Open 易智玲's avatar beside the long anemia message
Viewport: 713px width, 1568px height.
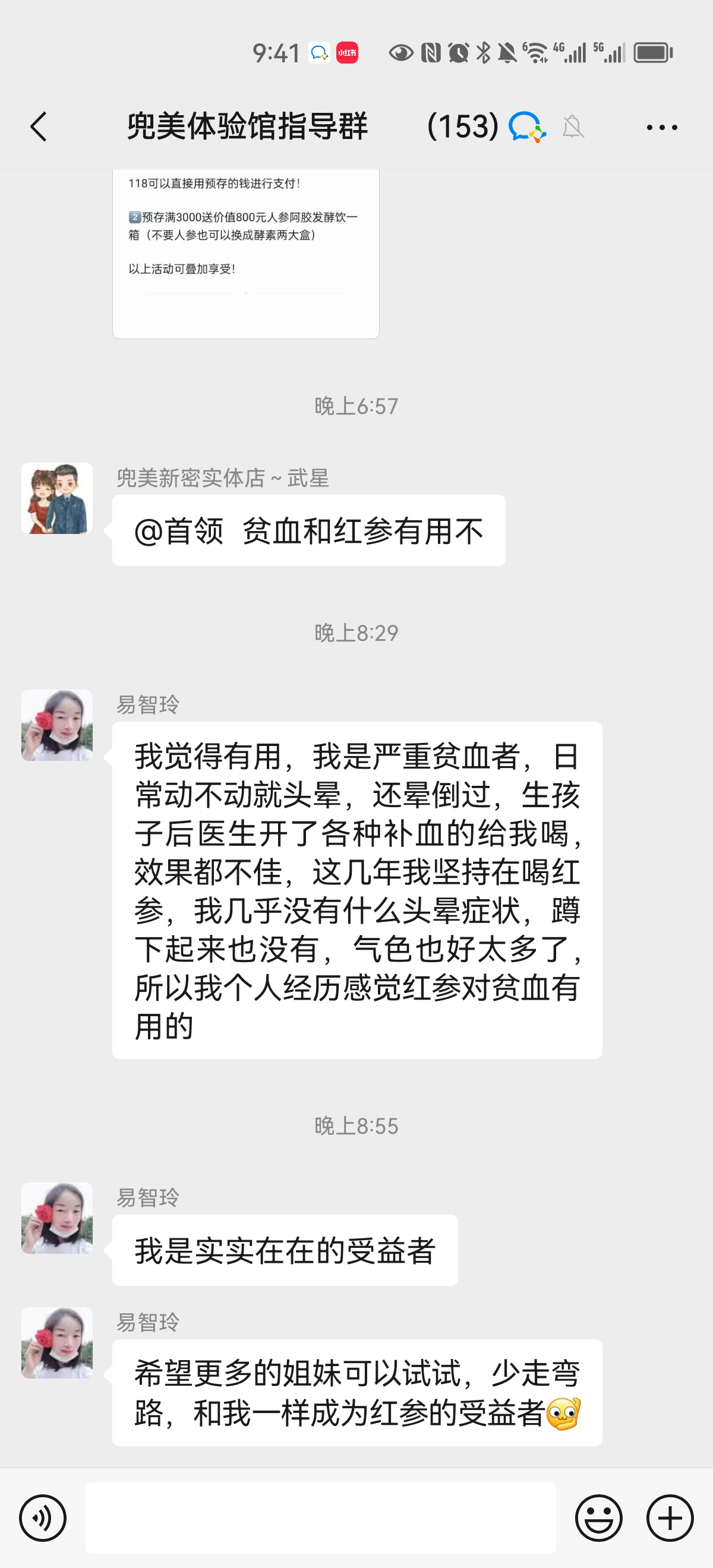coord(57,725)
